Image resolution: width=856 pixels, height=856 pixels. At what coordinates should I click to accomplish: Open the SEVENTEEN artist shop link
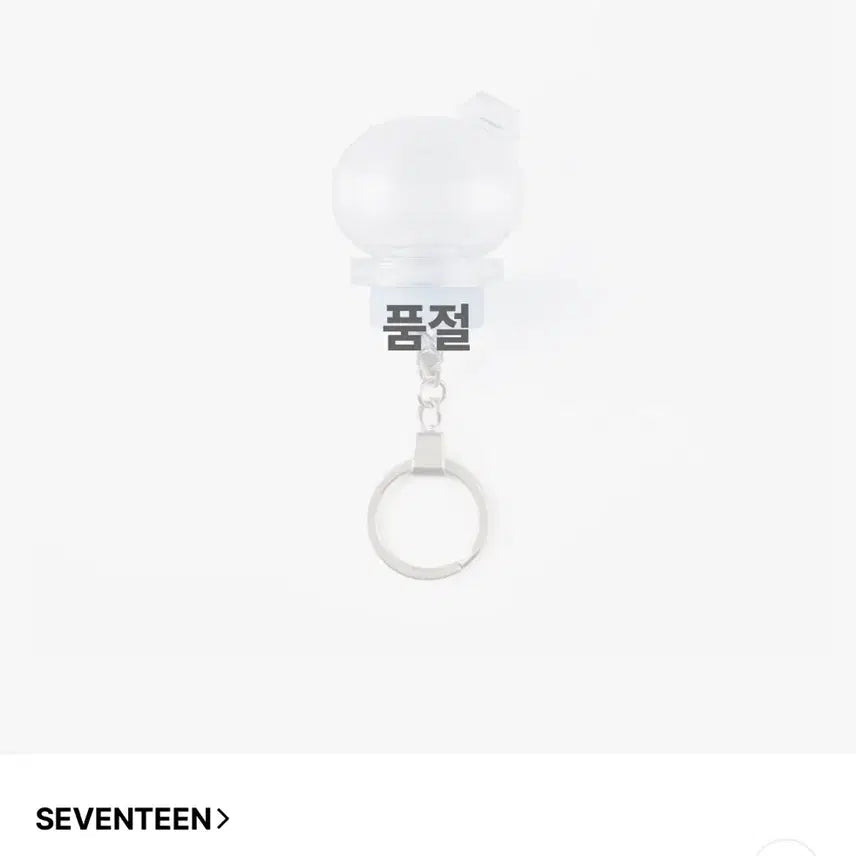click(132, 819)
